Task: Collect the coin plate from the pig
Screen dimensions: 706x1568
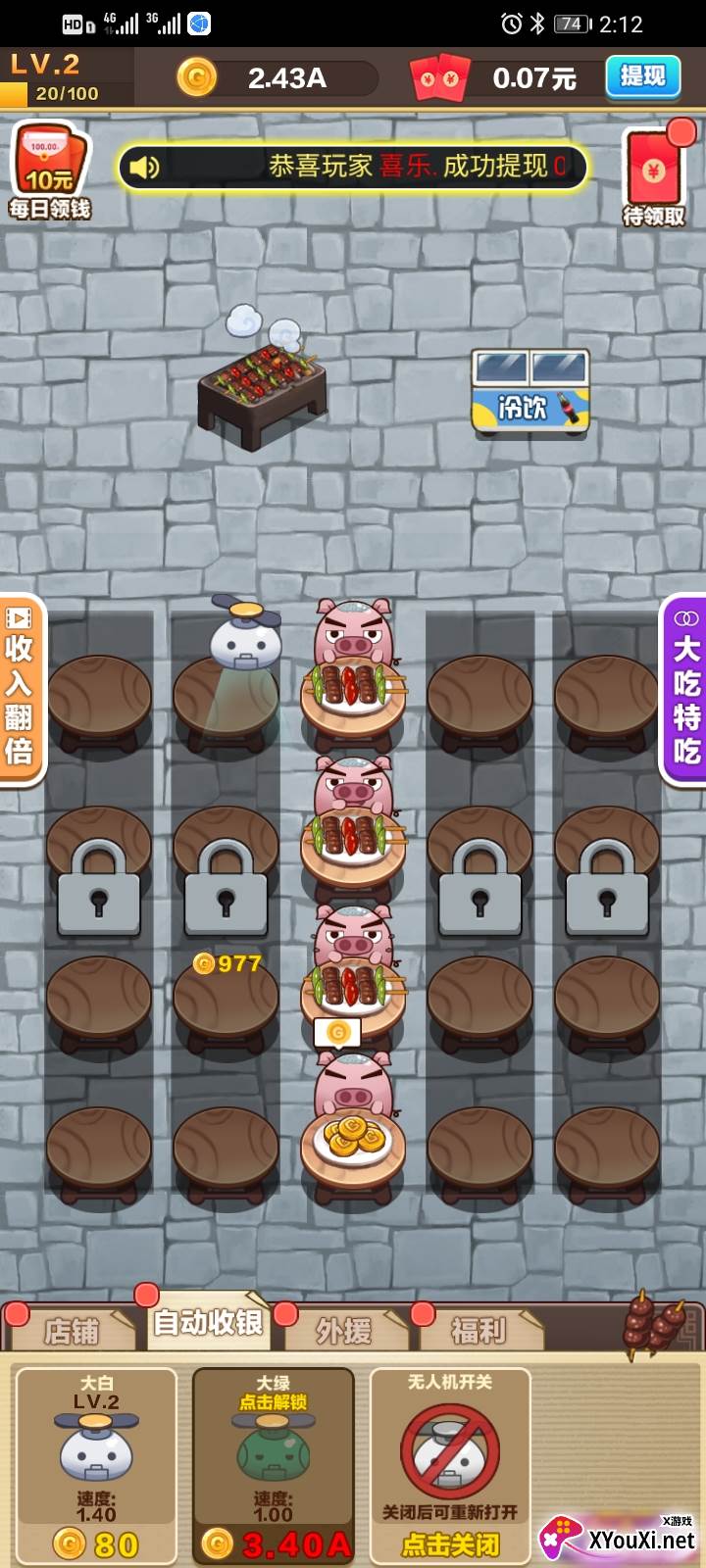Action: (353, 1140)
